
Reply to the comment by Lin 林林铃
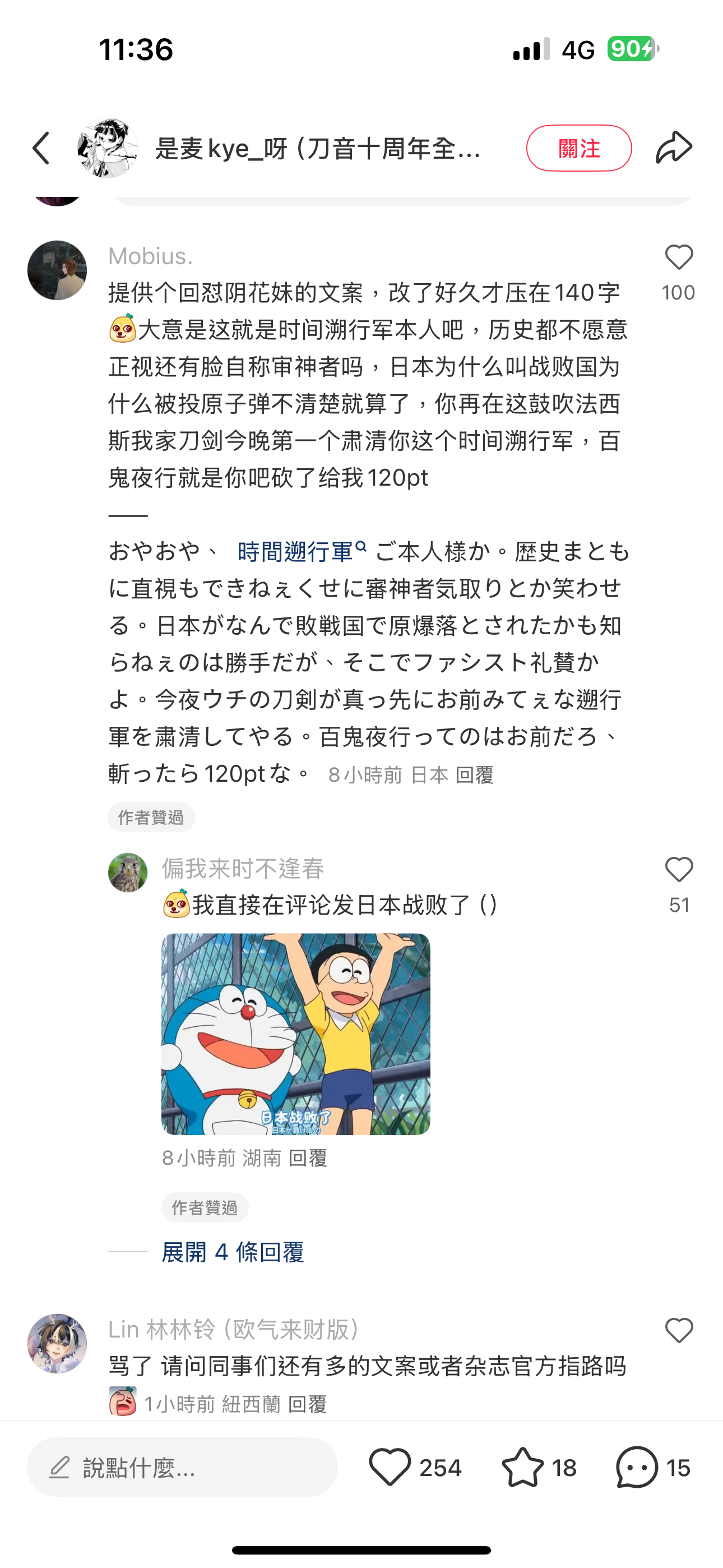tap(307, 1404)
